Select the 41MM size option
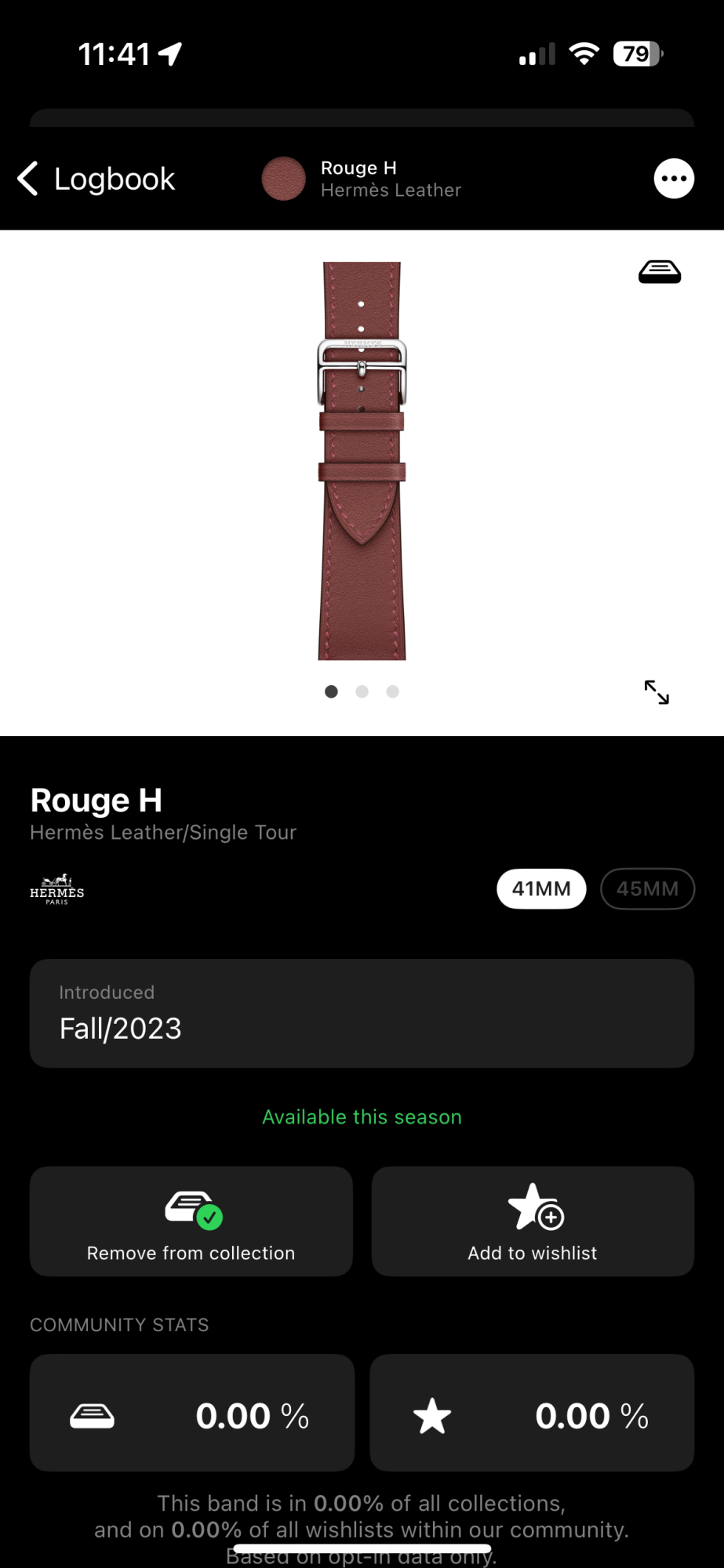The width and height of the screenshot is (724, 1568). click(x=541, y=888)
